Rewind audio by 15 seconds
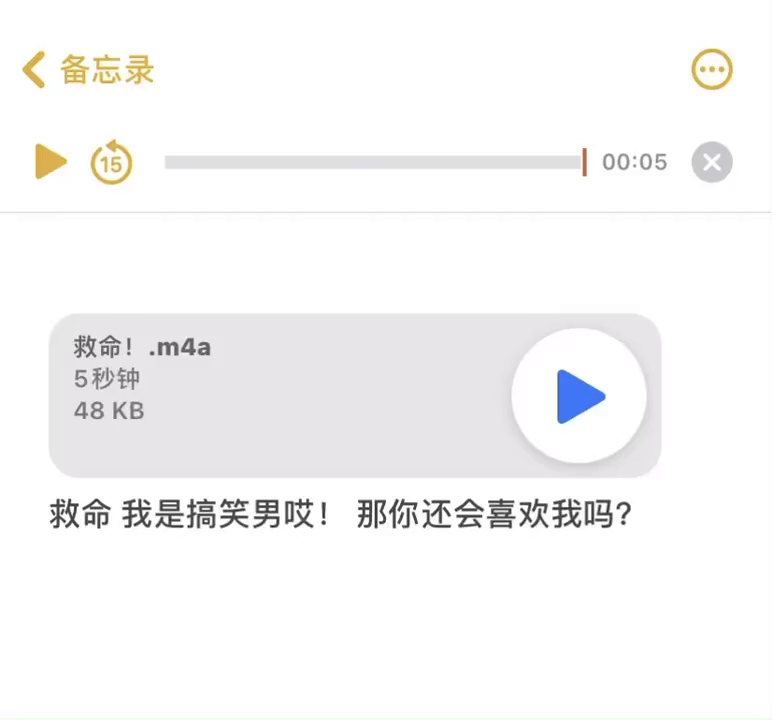 click(111, 162)
